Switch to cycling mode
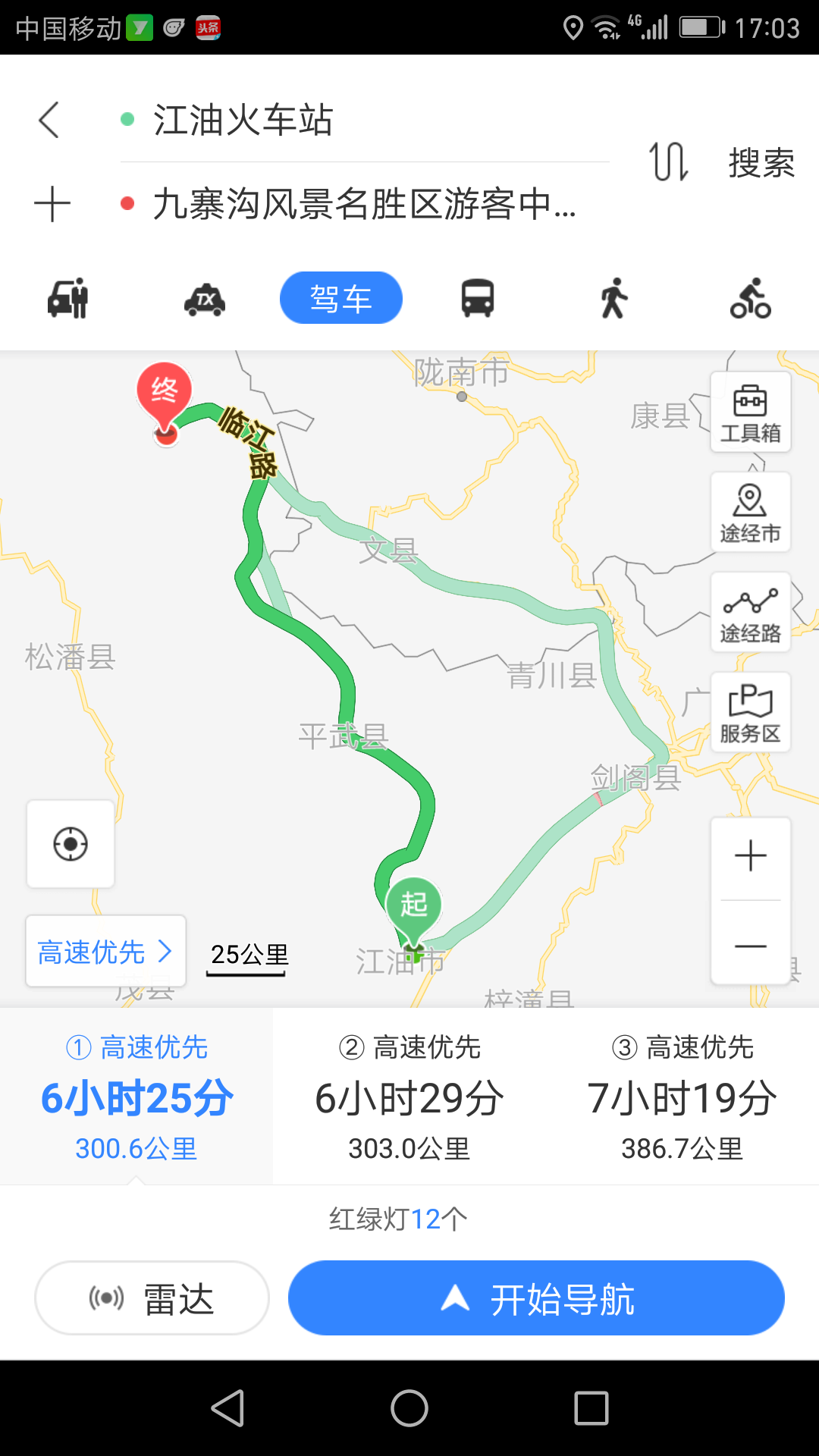This screenshot has width=819, height=1456. click(751, 298)
